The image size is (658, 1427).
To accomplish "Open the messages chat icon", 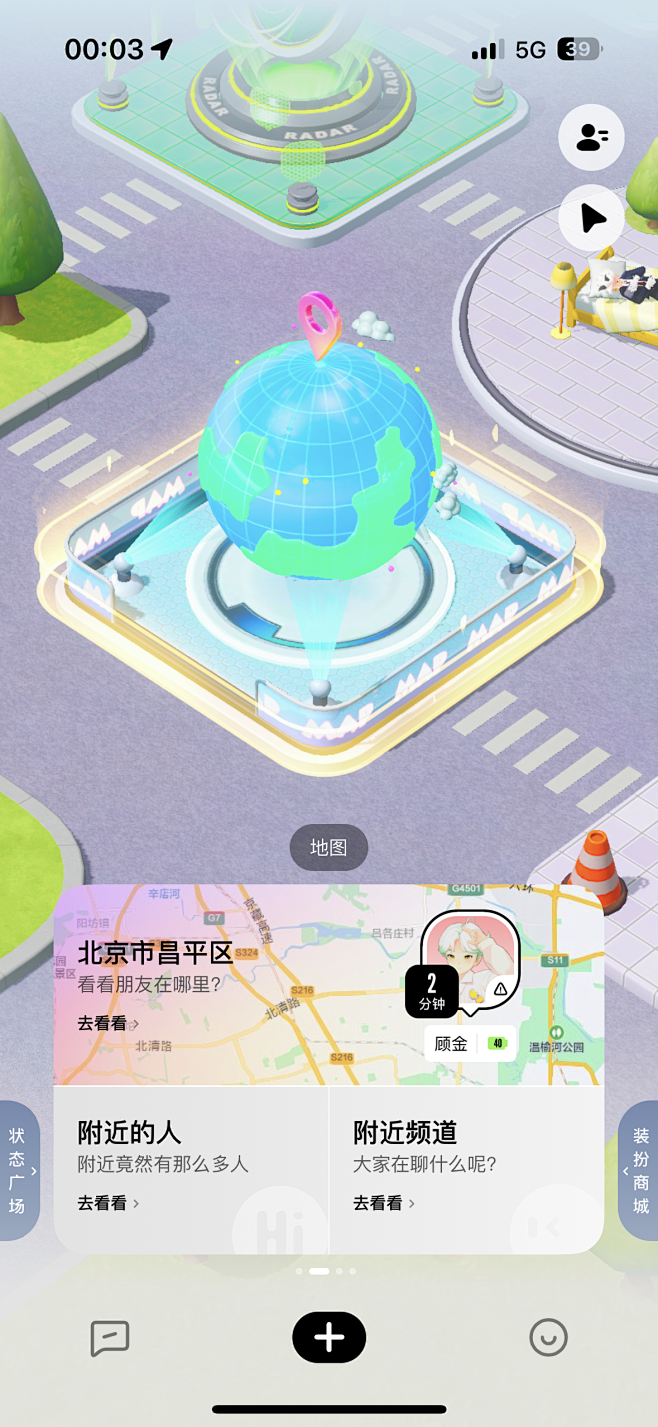I will tap(110, 1337).
